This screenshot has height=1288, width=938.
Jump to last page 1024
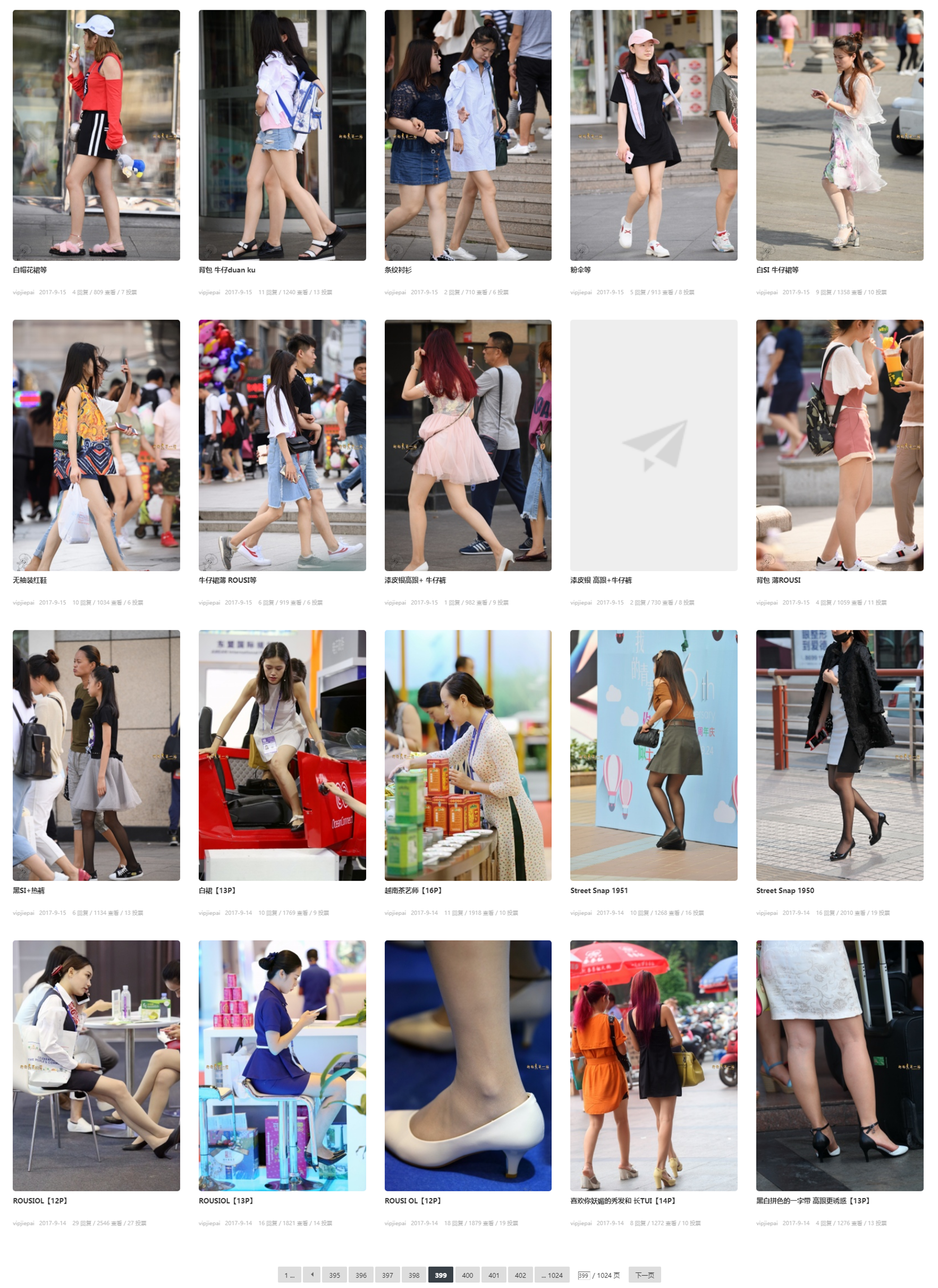pyautogui.click(x=551, y=1275)
